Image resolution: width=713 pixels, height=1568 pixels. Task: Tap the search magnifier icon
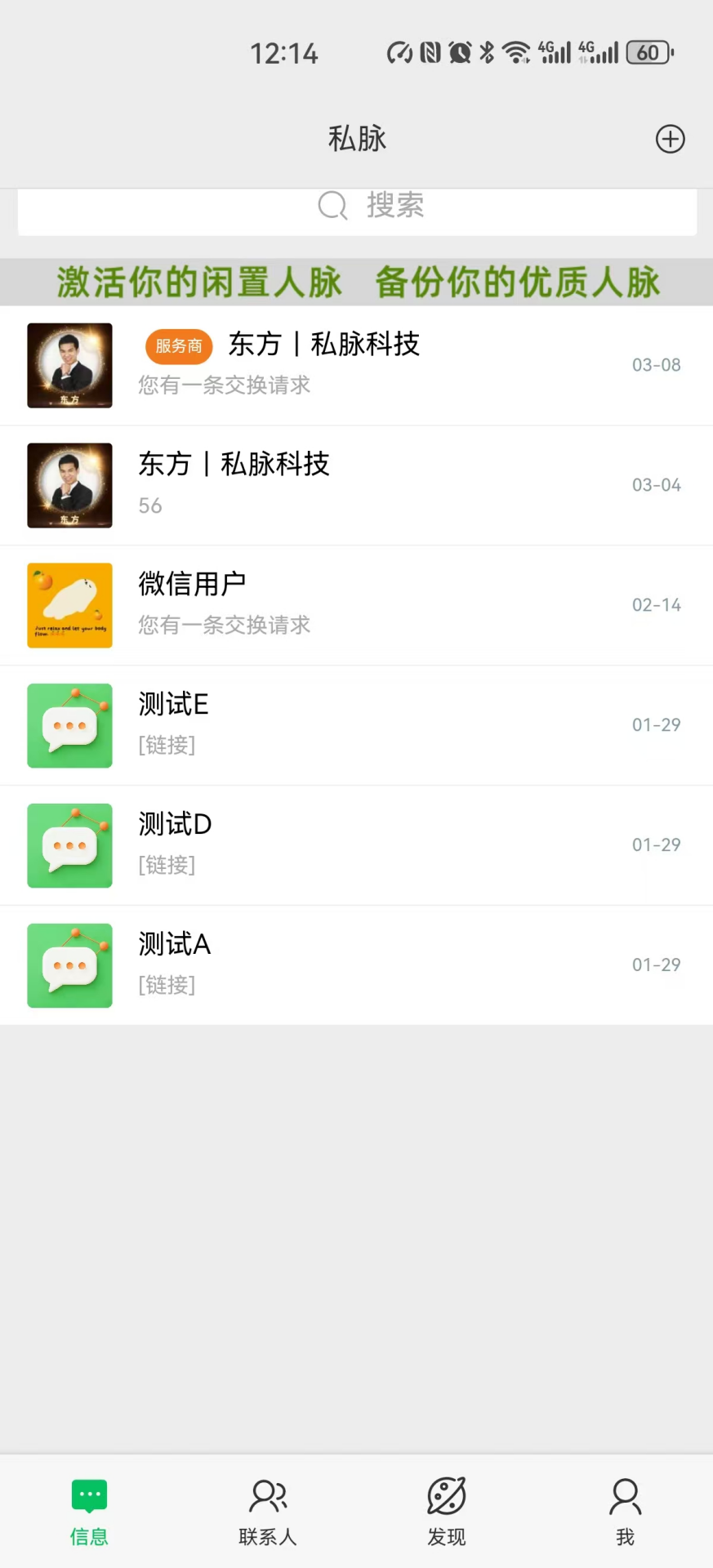332,206
